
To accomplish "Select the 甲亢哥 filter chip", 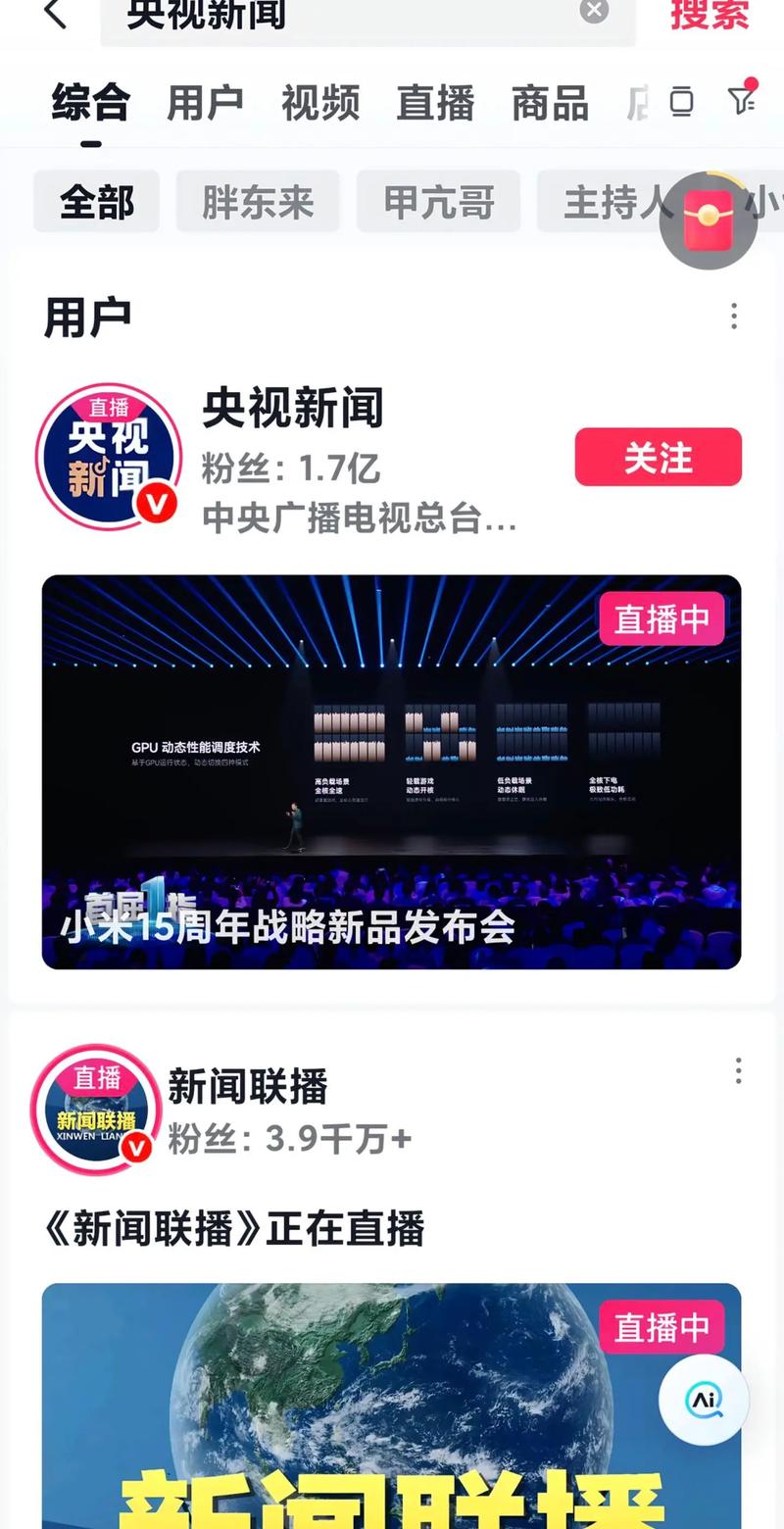I will pos(438,202).
